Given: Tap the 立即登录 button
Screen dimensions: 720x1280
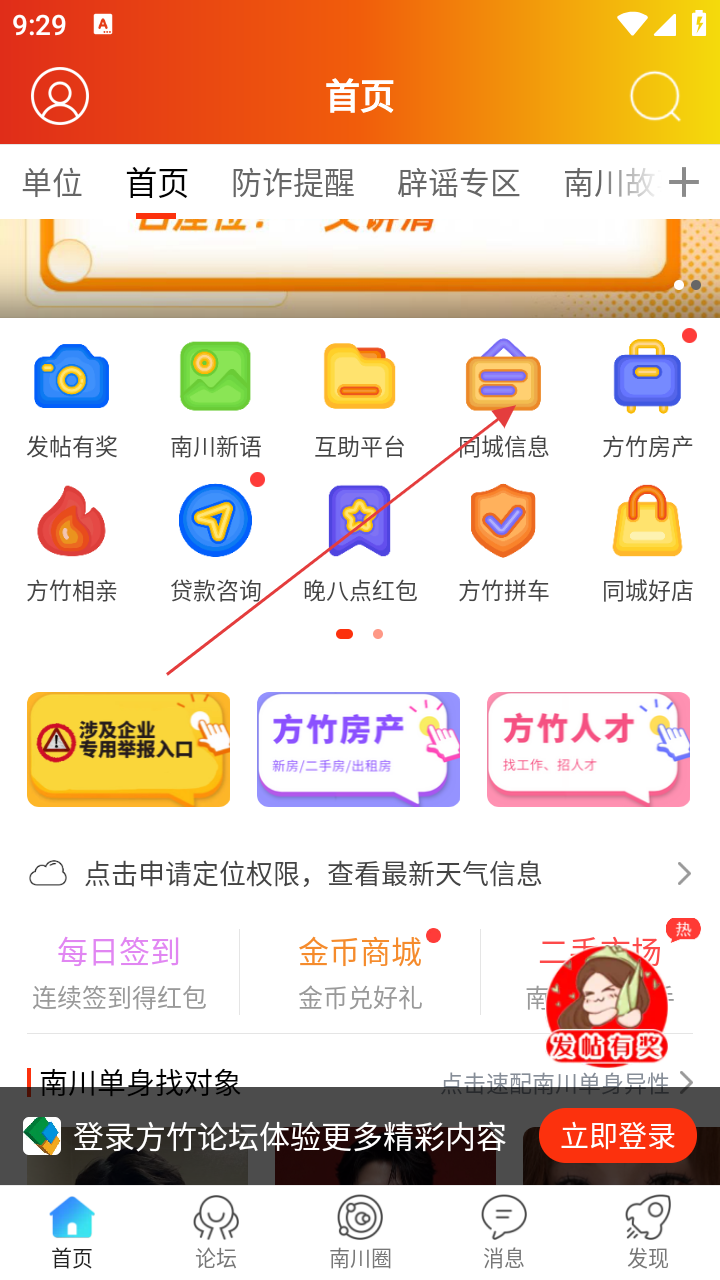Looking at the screenshot, I should [617, 1136].
